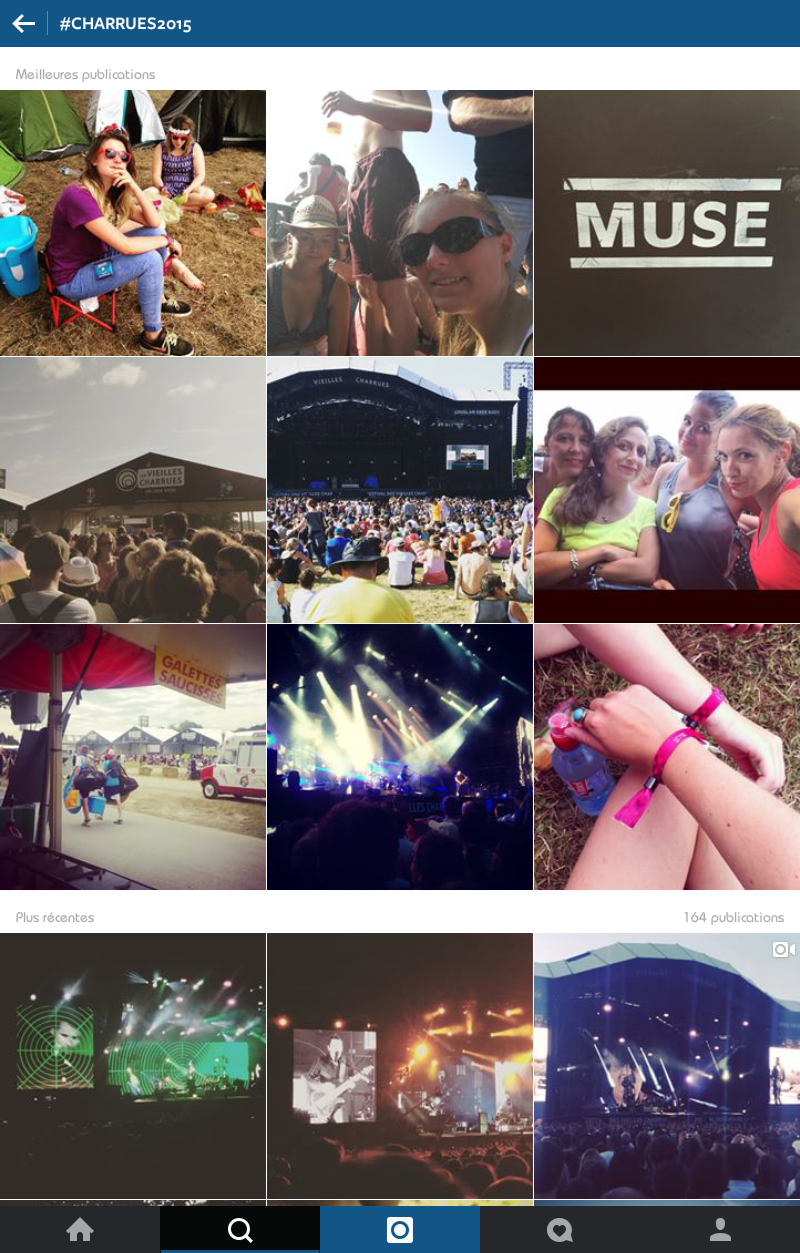Image resolution: width=800 pixels, height=1253 pixels.
Task: Open the daytime main stage crowd photo
Action: pyautogui.click(x=400, y=490)
